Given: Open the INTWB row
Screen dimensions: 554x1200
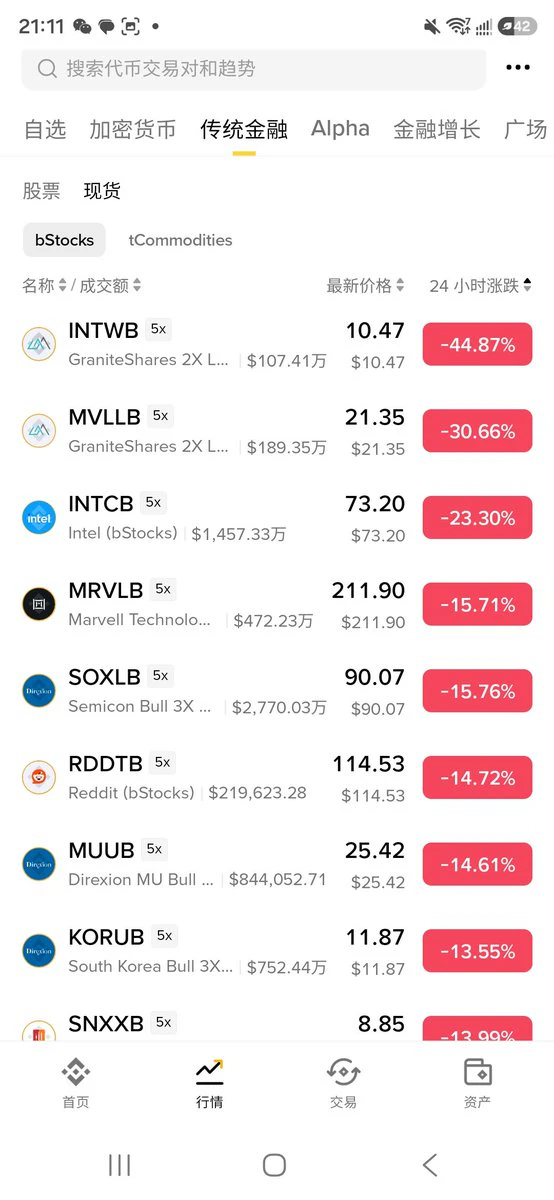Looking at the screenshot, I should click(277, 344).
